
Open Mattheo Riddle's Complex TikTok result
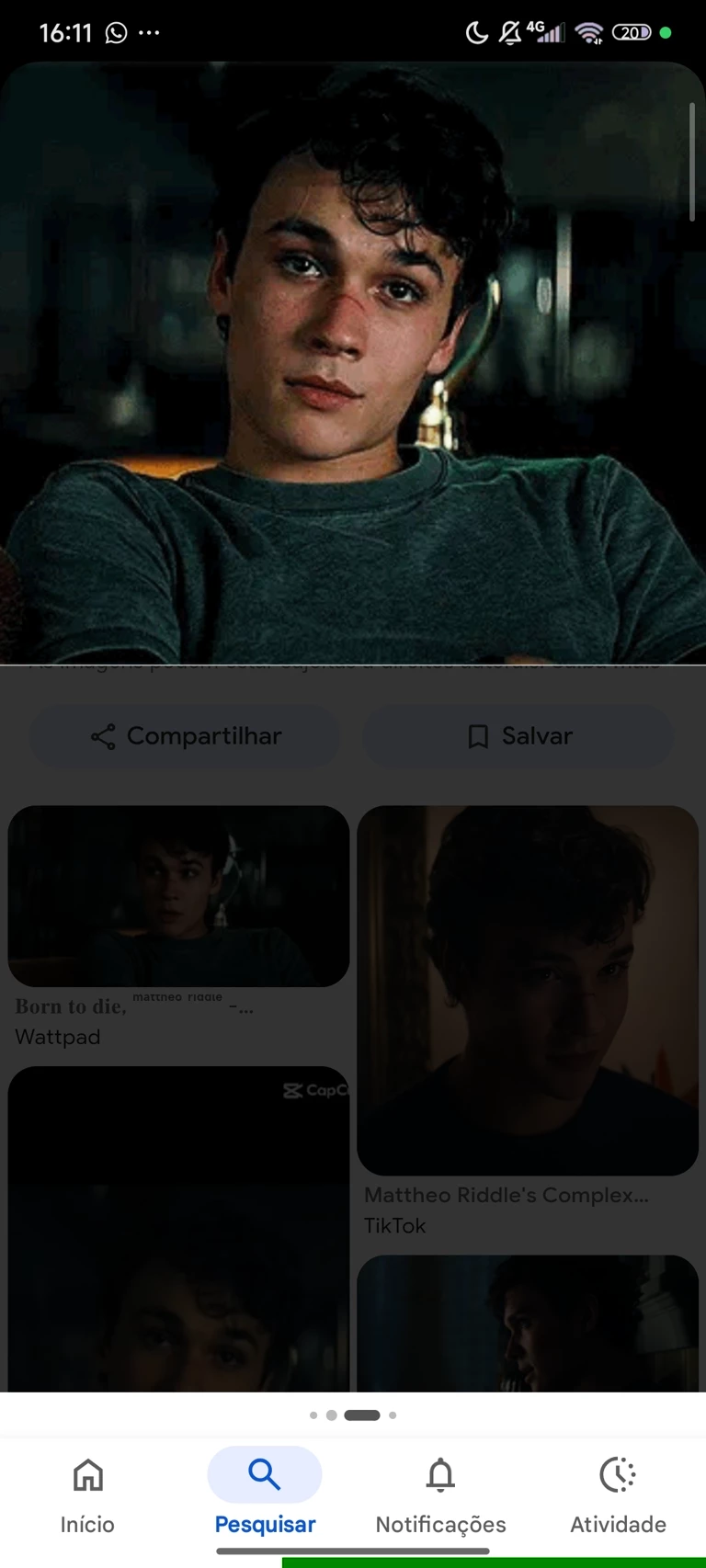[528, 991]
